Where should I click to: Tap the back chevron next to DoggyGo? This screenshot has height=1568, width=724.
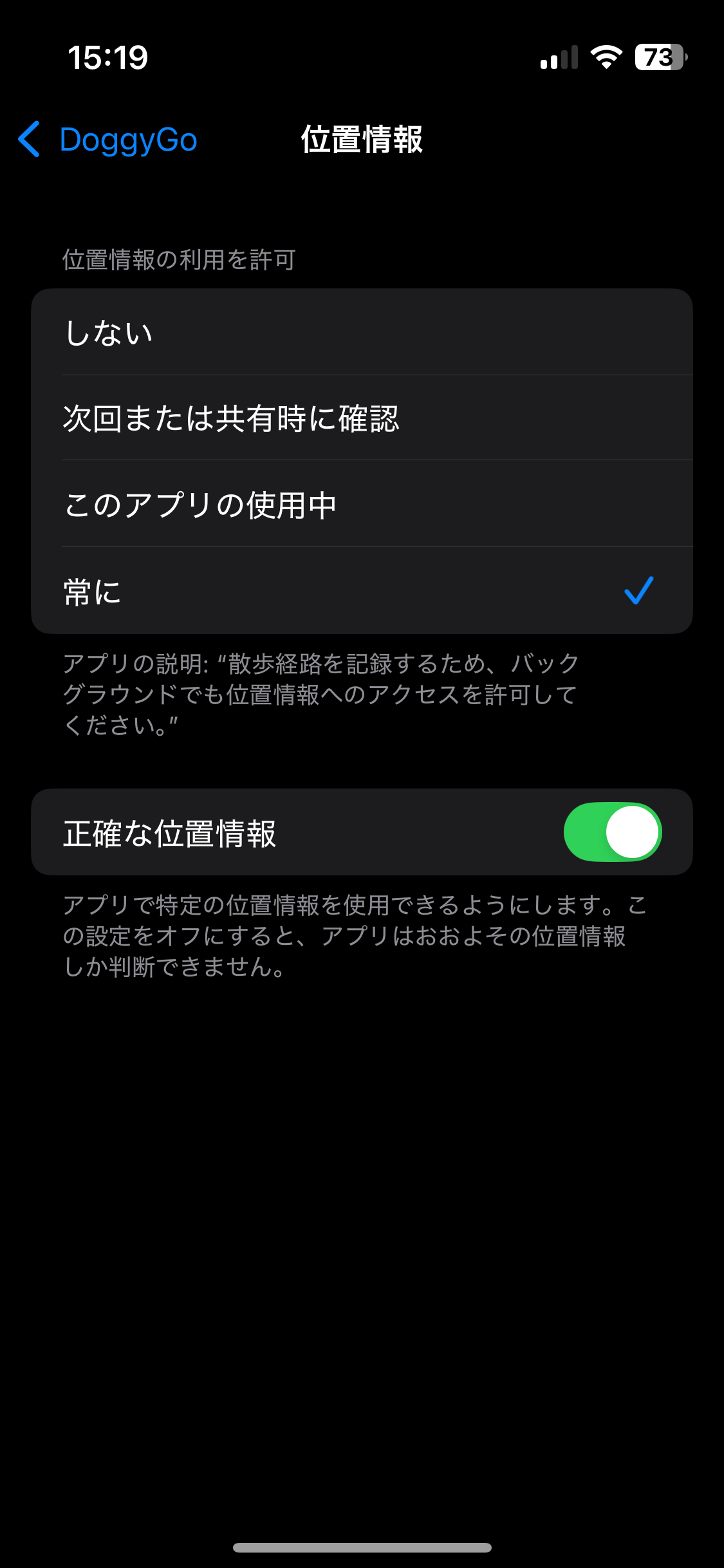[x=28, y=140]
